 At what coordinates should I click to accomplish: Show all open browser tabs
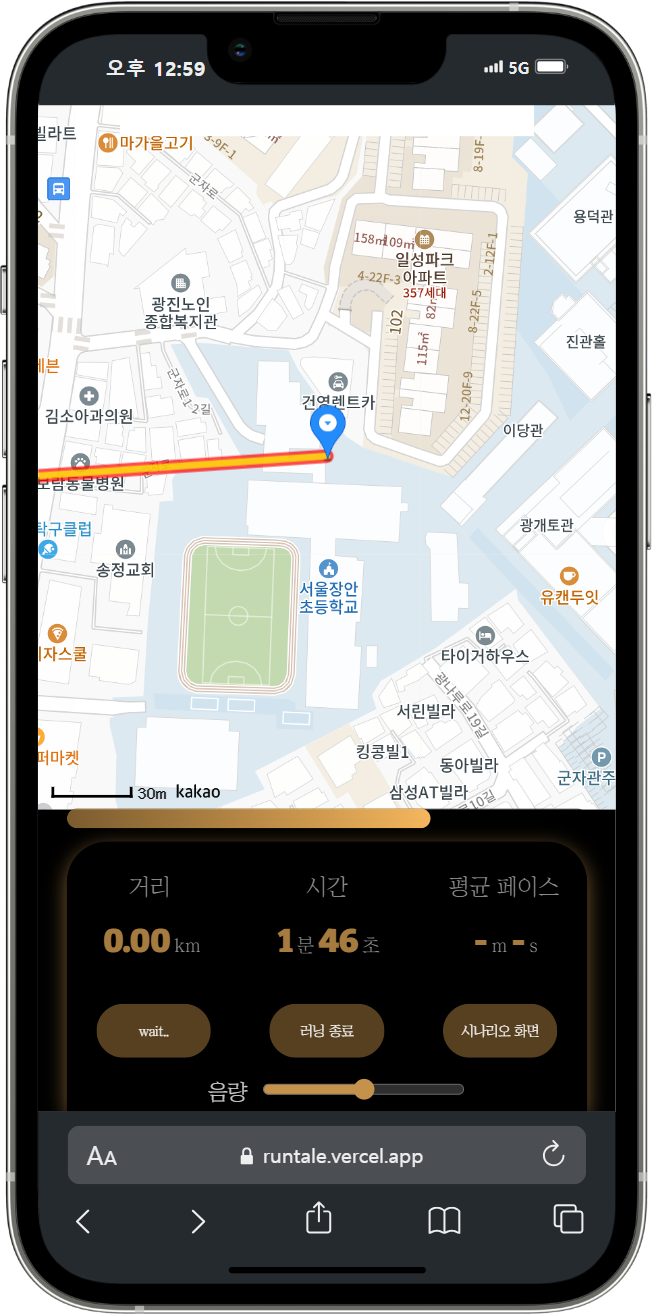[x=568, y=1219]
